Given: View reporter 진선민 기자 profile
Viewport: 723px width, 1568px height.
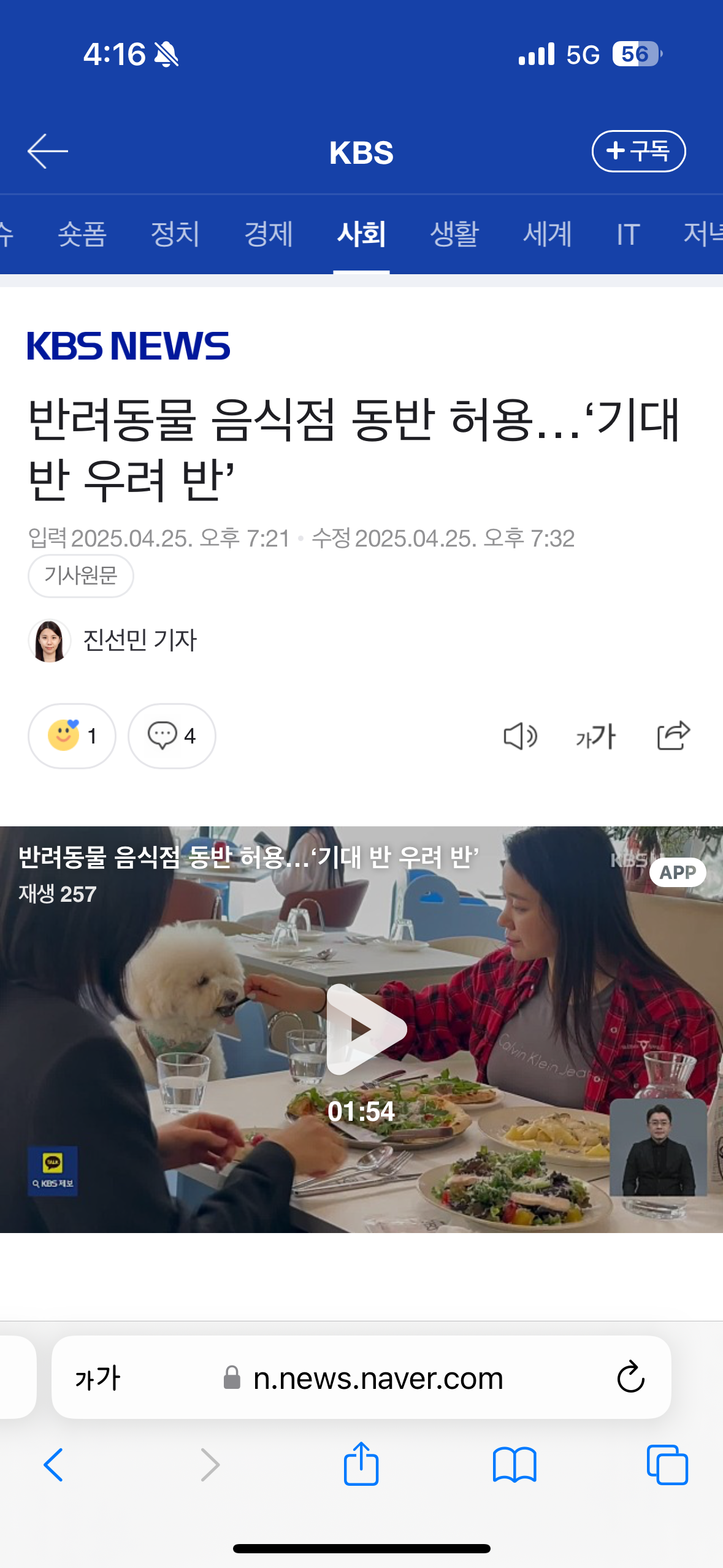Looking at the screenshot, I should tap(139, 640).
